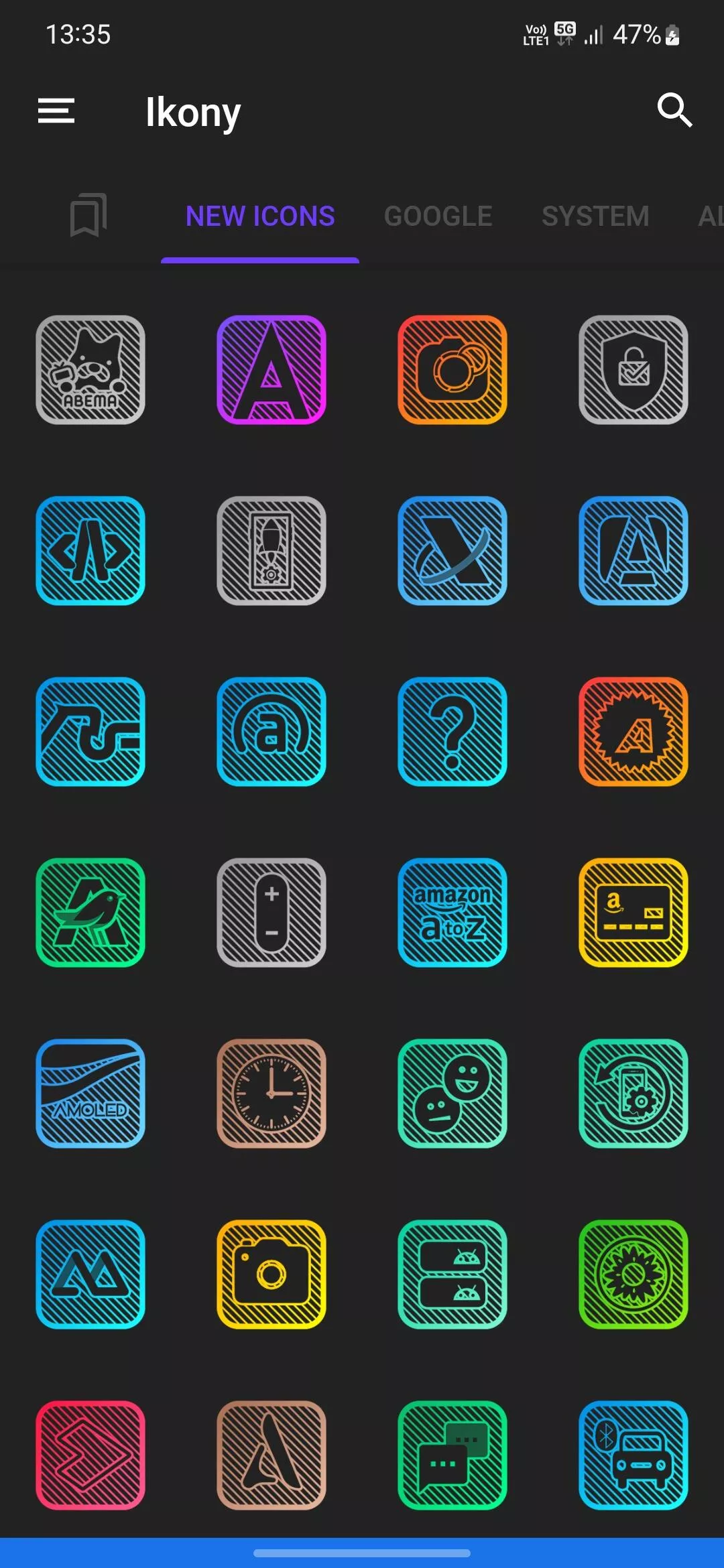
Task: Open the question mark icon
Action: pyautogui.click(x=452, y=732)
